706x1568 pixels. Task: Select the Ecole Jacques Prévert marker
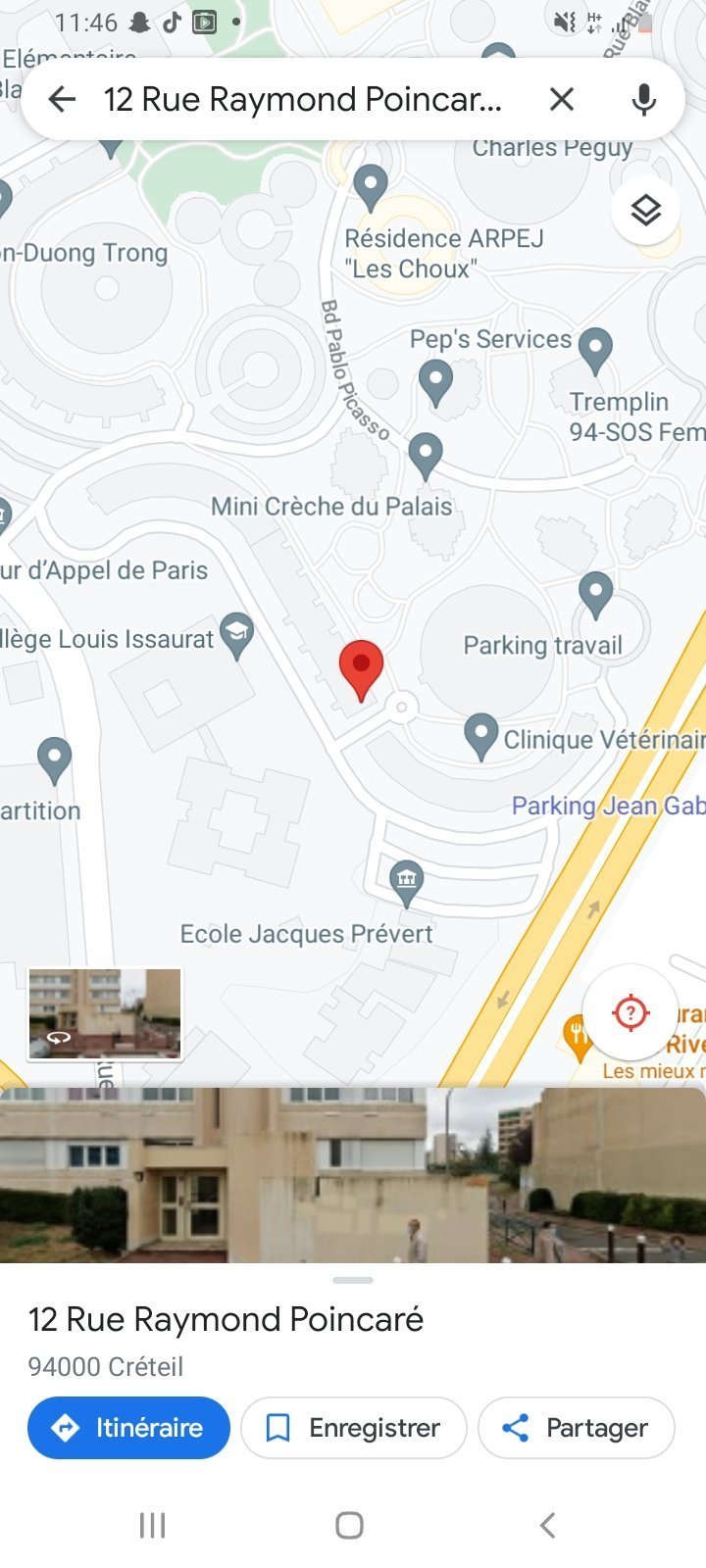tap(406, 882)
